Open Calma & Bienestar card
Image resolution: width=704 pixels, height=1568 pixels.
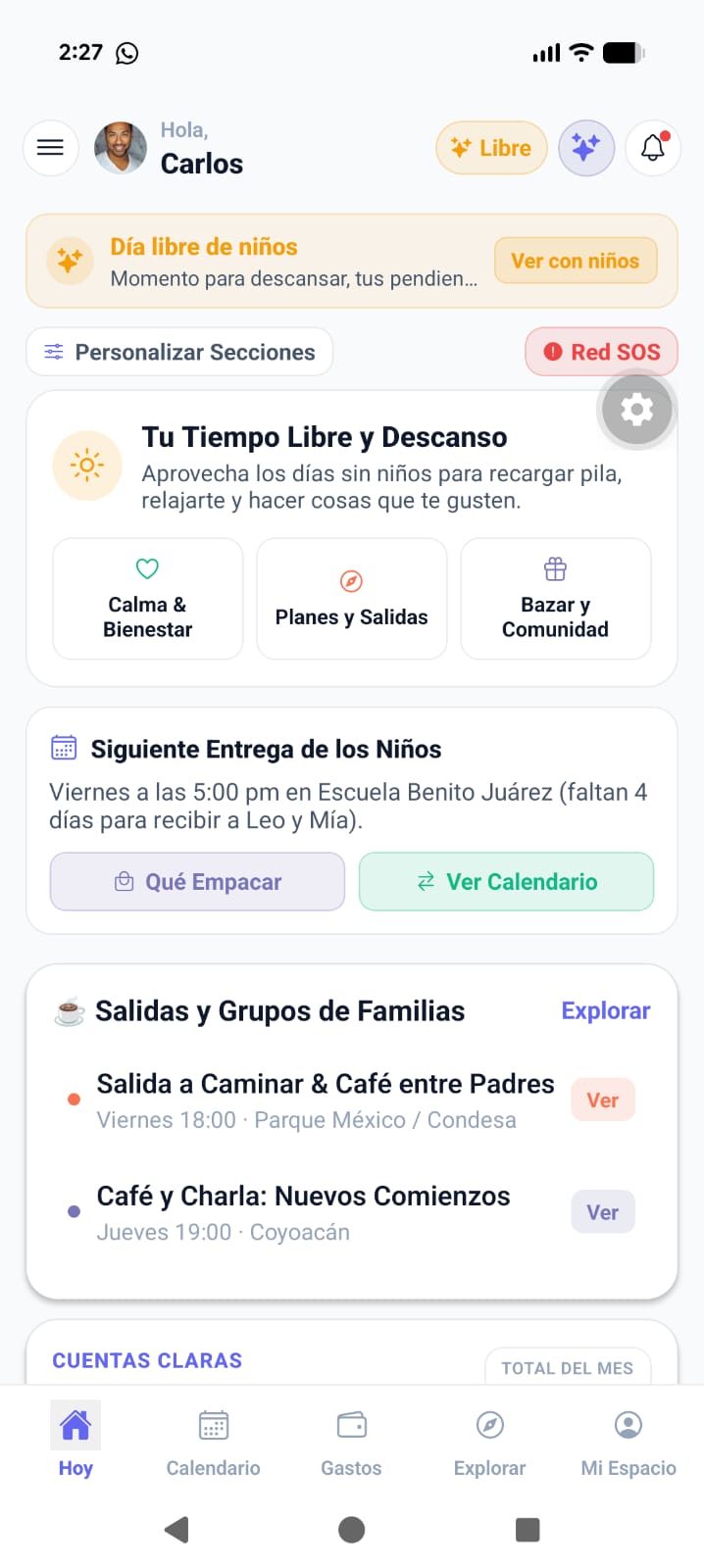(148, 599)
